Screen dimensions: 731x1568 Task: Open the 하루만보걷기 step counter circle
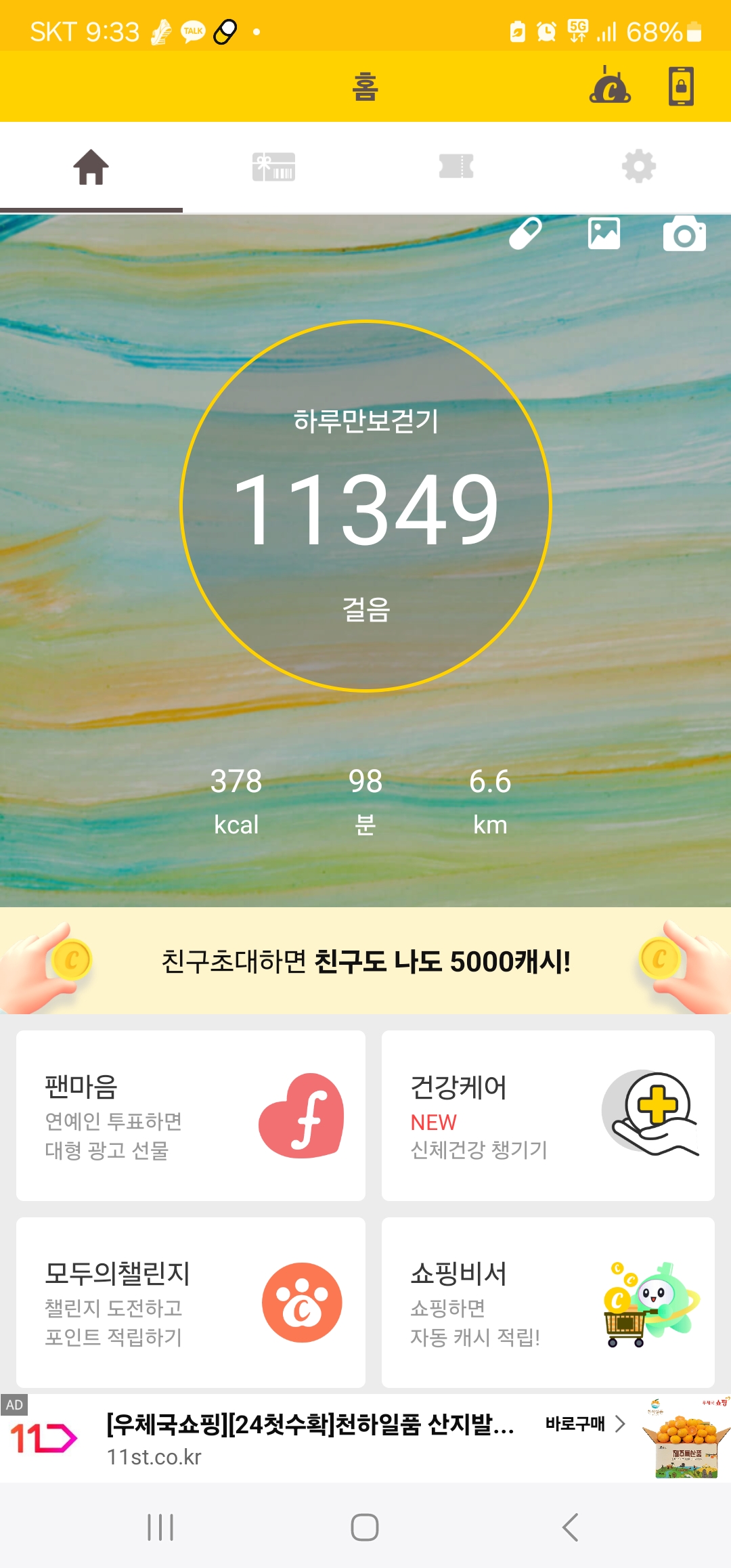pyautogui.click(x=365, y=506)
